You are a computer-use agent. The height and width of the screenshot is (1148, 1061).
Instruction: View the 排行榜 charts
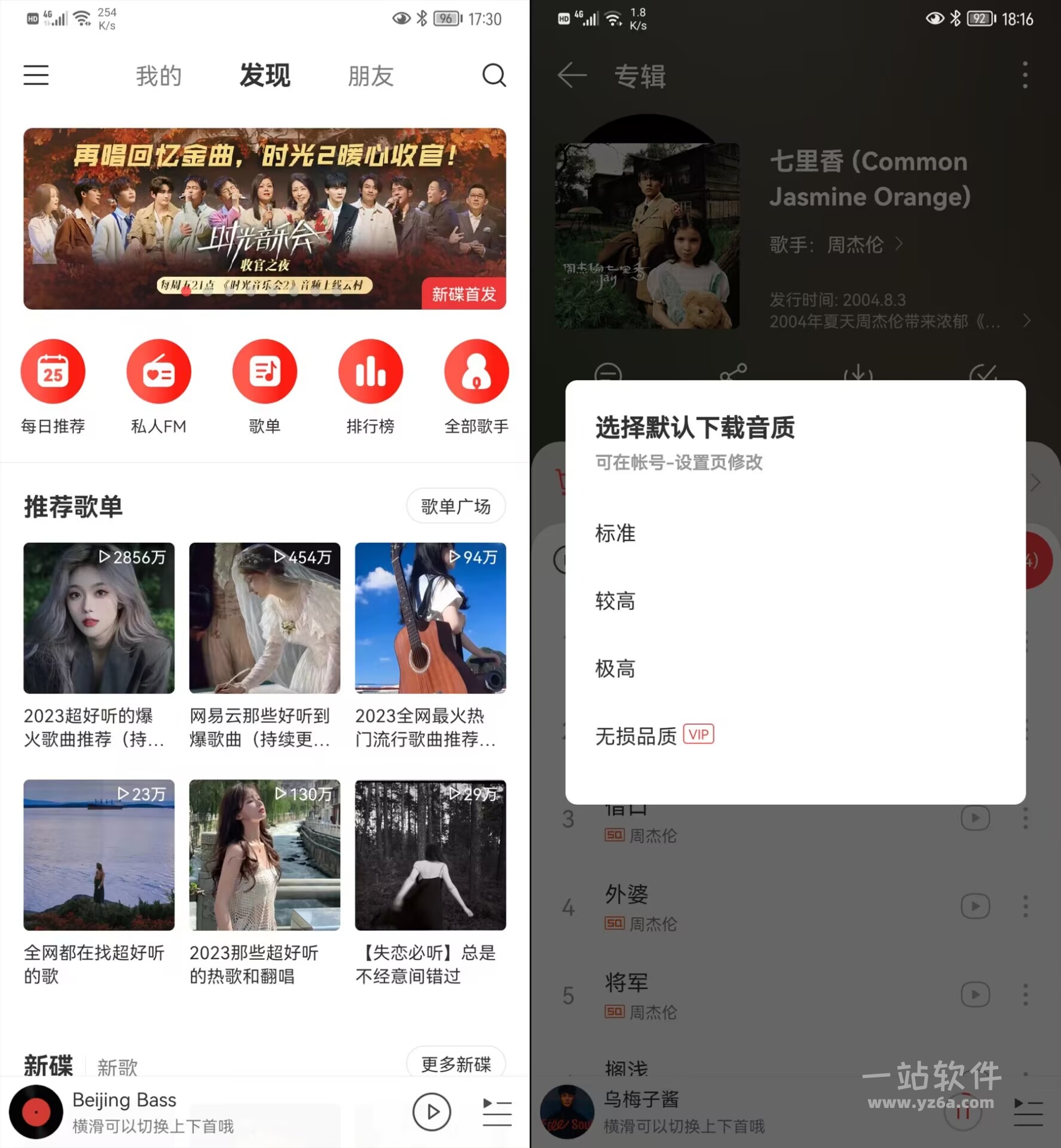371,372
